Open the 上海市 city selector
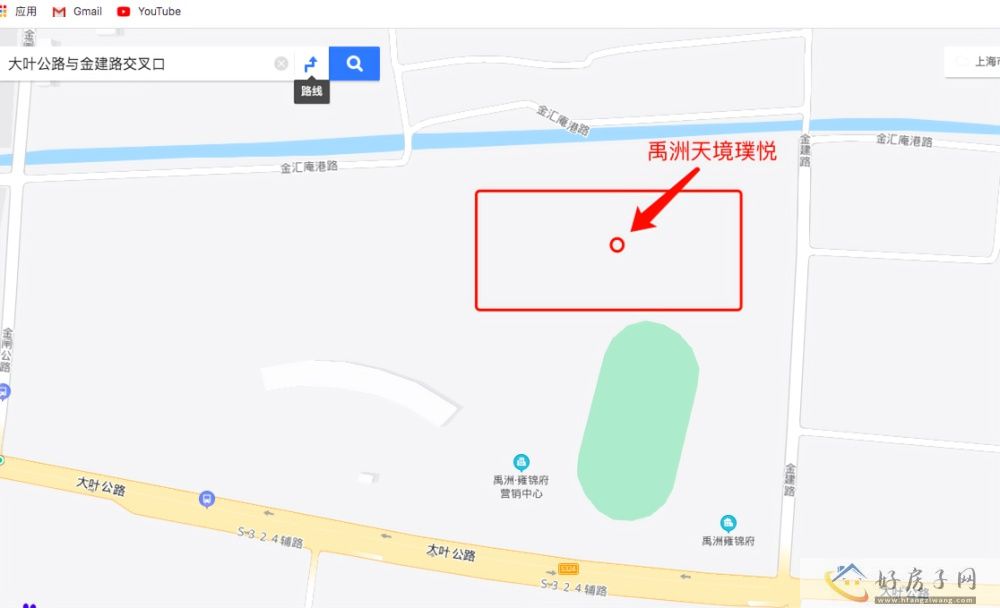Screen dimensions: 1000x608 975,62
